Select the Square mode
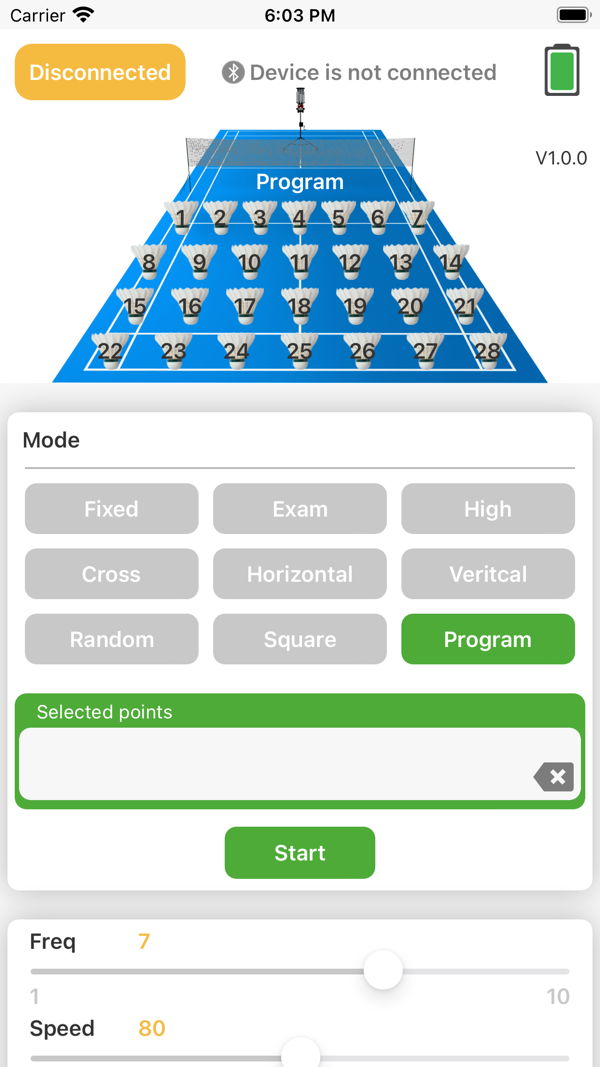Image resolution: width=600 pixels, height=1067 pixels. (300, 639)
